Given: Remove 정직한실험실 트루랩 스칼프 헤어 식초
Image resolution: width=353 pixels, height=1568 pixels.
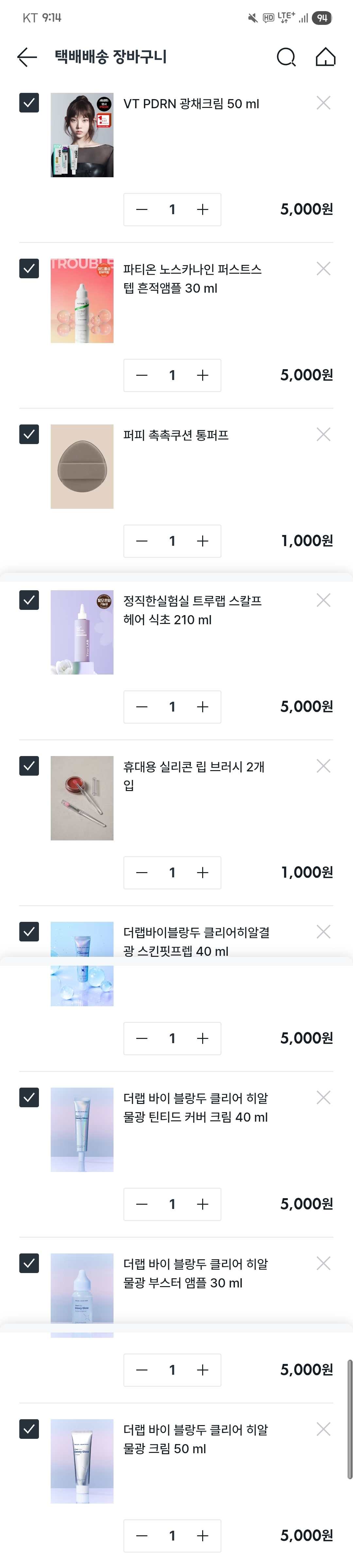Looking at the screenshot, I should [x=323, y=600].
